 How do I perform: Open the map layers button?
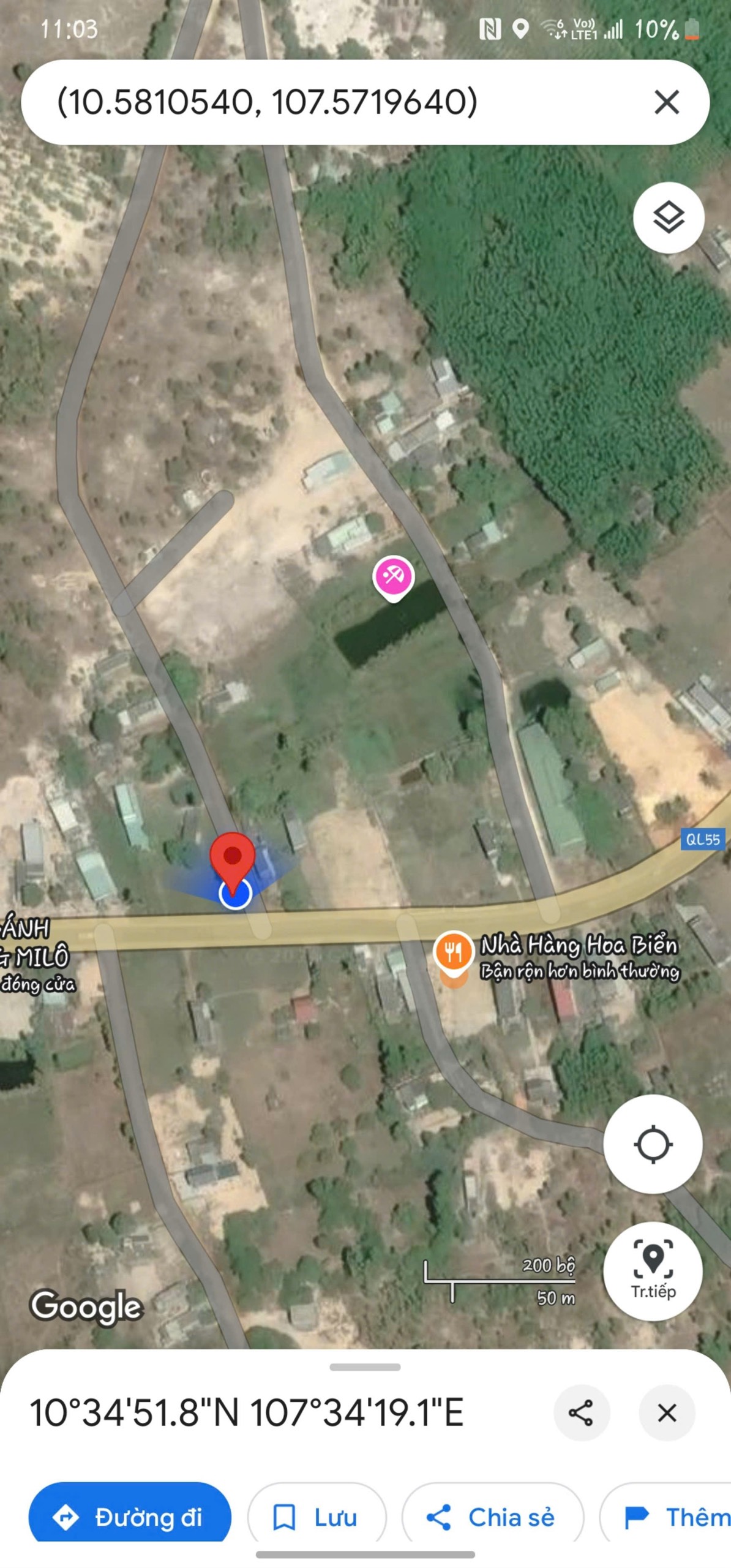coord(669,217)
